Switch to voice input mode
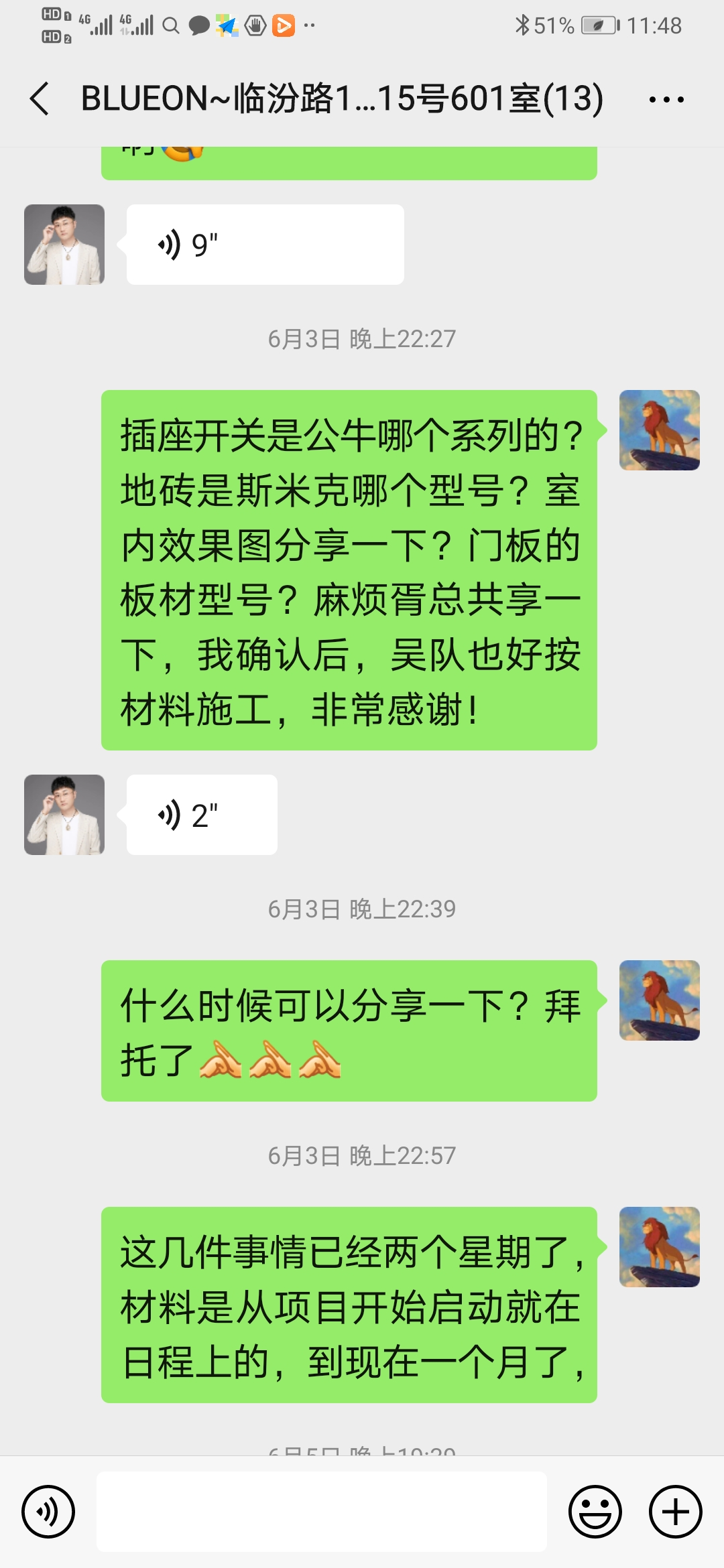 coord(48,1512)
